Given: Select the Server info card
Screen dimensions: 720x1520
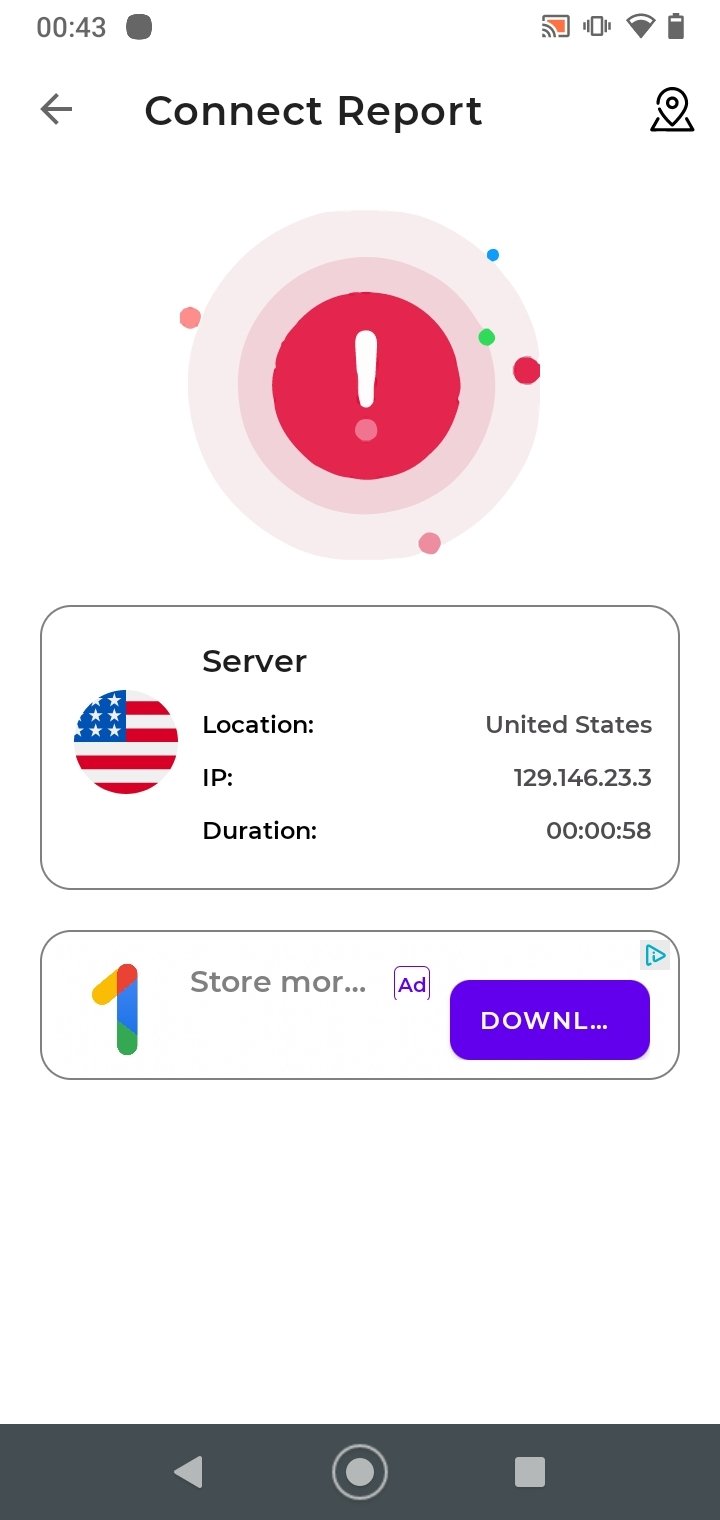Looking at the screenshot, I should (360, 745).
